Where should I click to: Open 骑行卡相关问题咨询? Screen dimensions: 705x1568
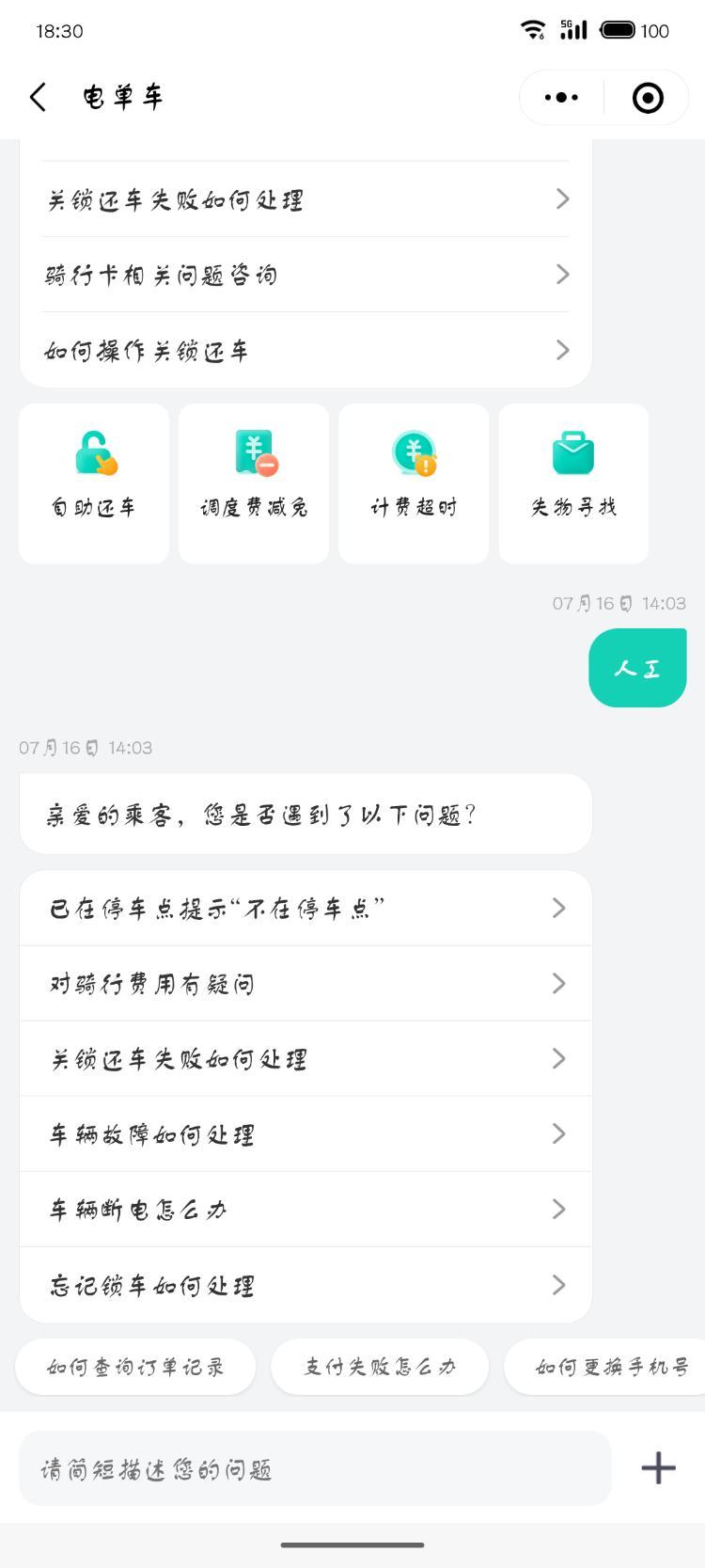pos(305,275)
